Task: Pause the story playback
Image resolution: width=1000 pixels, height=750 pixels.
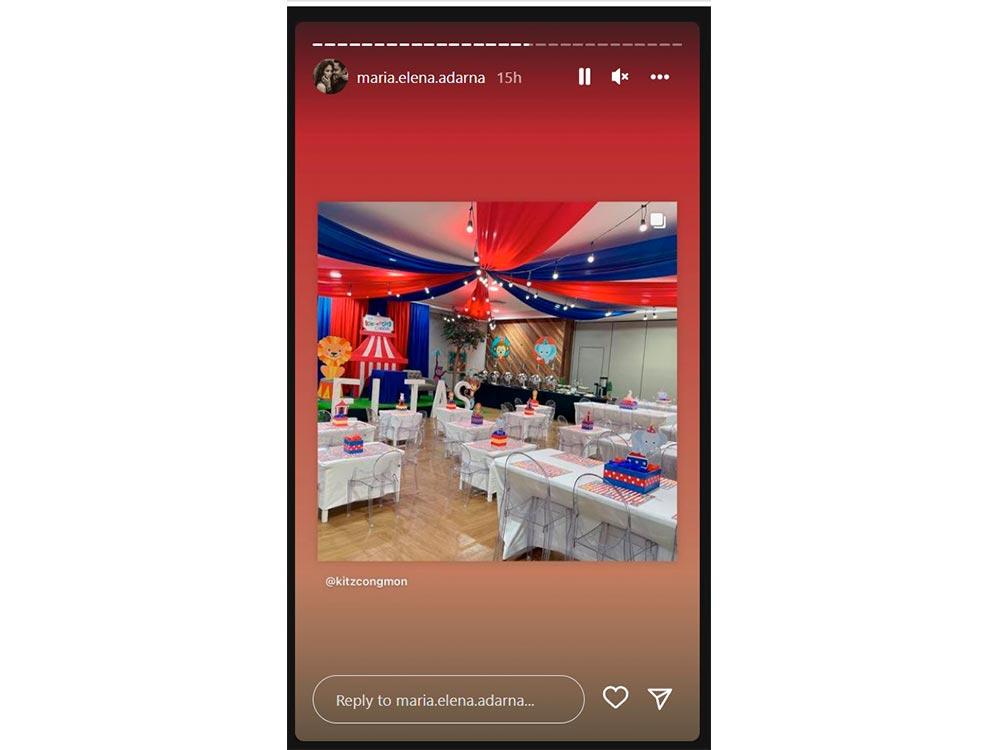Action: (584, 77)
